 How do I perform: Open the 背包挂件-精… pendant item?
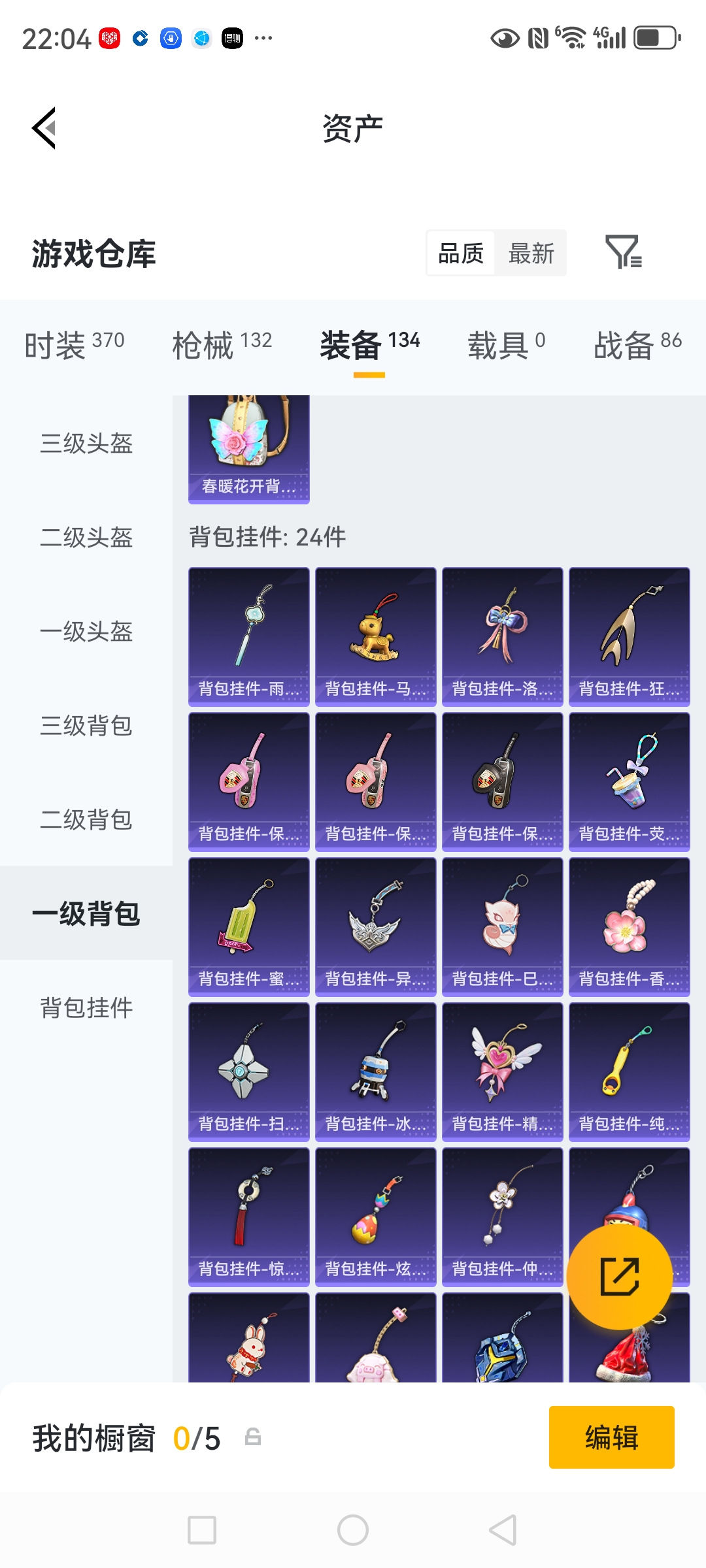pyautogui.click(x=502, y=1071)
